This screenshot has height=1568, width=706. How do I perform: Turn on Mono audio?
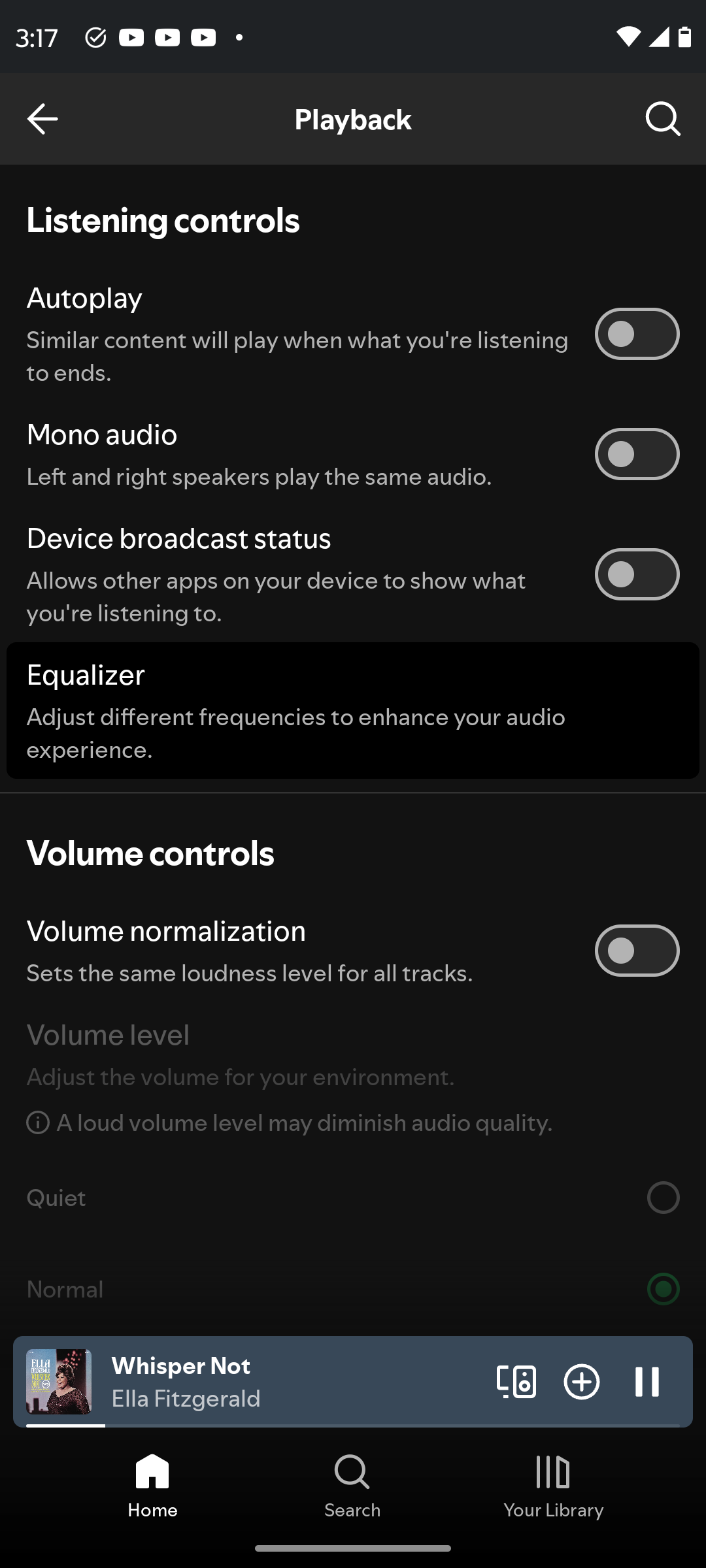pos(637,454)
